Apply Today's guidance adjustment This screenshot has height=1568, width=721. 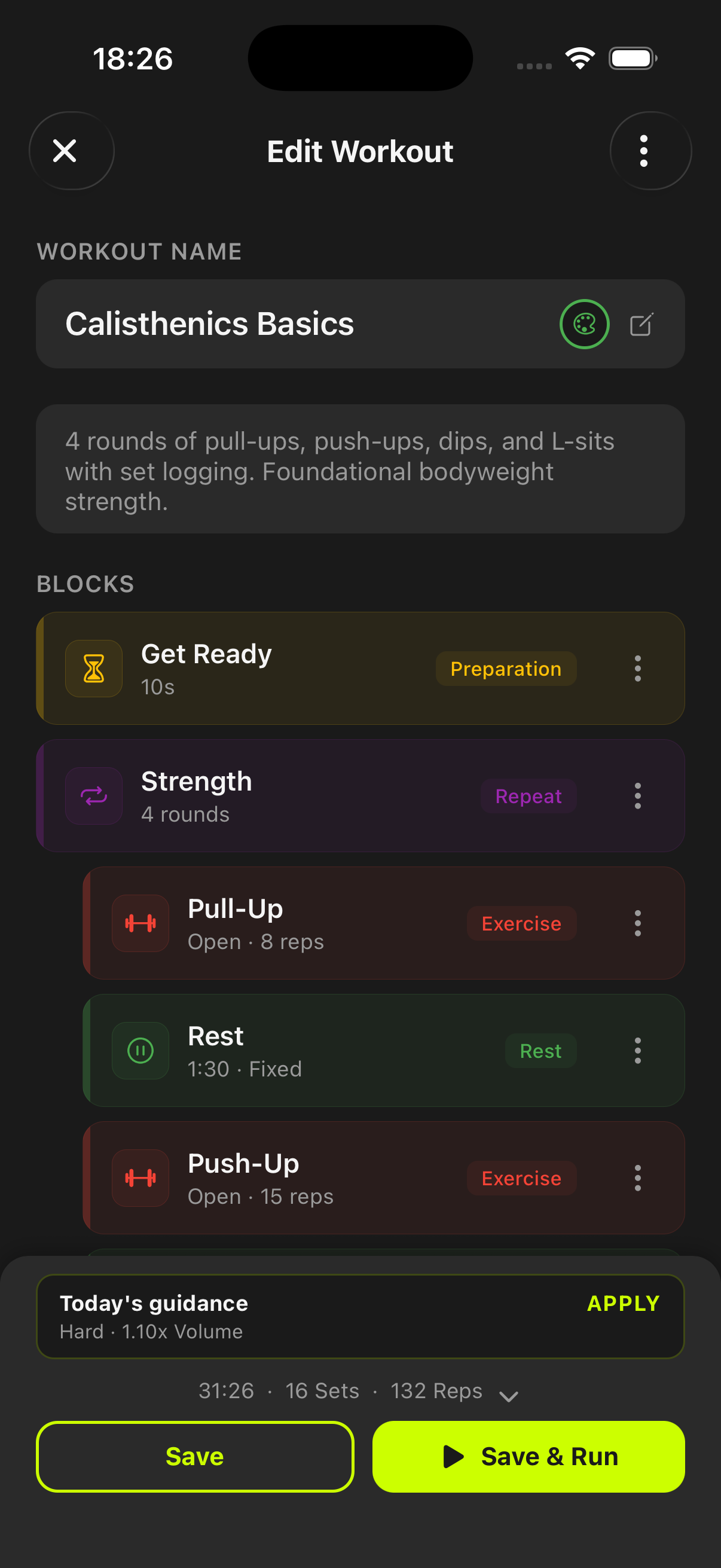click(x=622, y=1304)
